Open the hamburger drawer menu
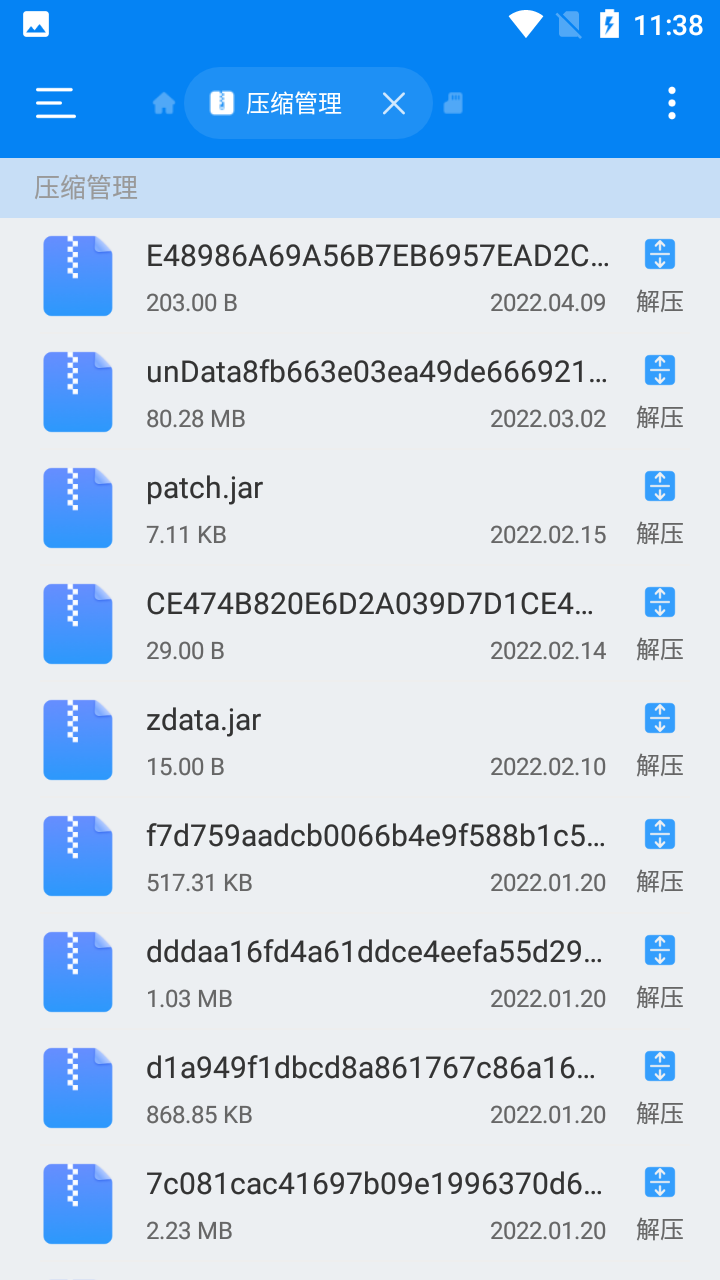 tap(56, 103)
